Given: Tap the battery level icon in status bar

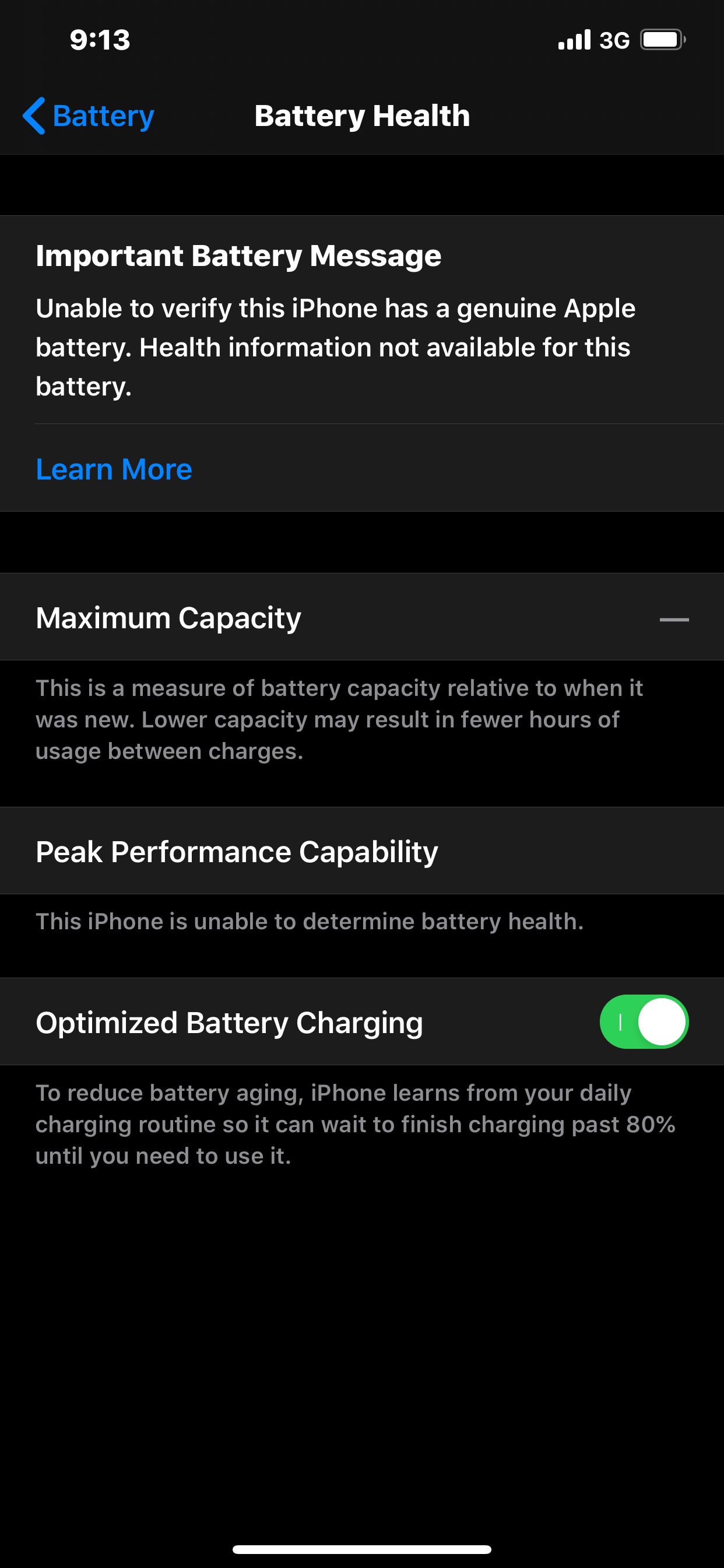Looking at the screenshot, I should click(662, 39).
